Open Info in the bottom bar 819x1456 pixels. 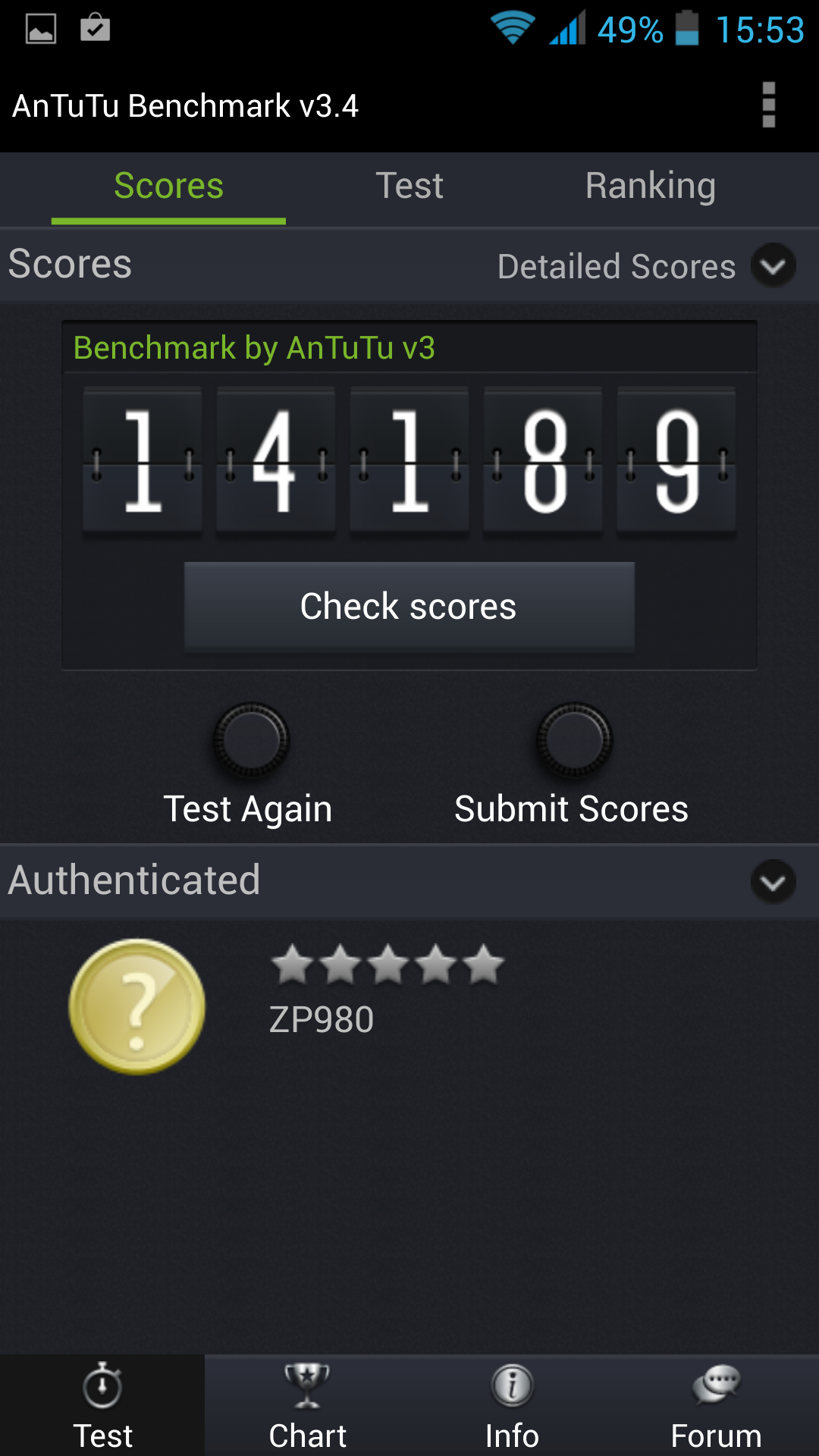[512, 1405]
